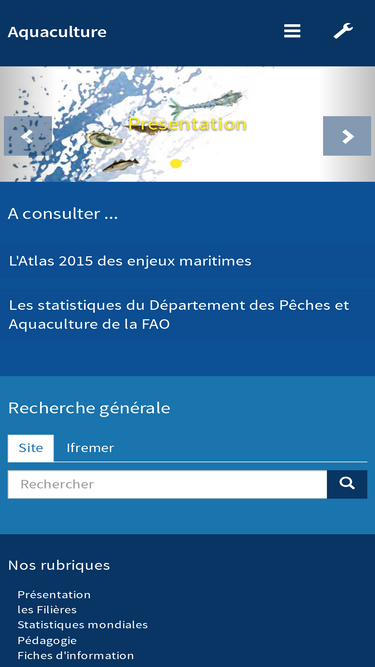The width and height of the screenshot is (375, 667).
Task: Open the hamburger menu
Action: pyautogui.click(x=292, y=31)
